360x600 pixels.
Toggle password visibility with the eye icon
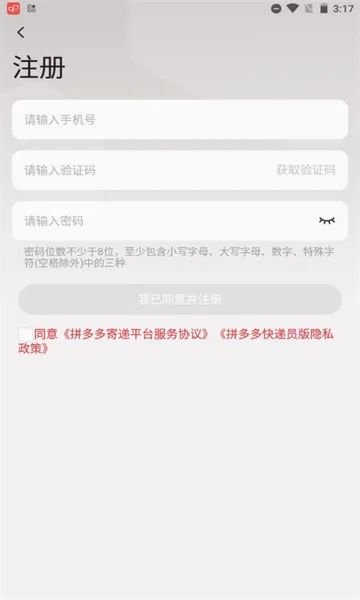[327, 220]
